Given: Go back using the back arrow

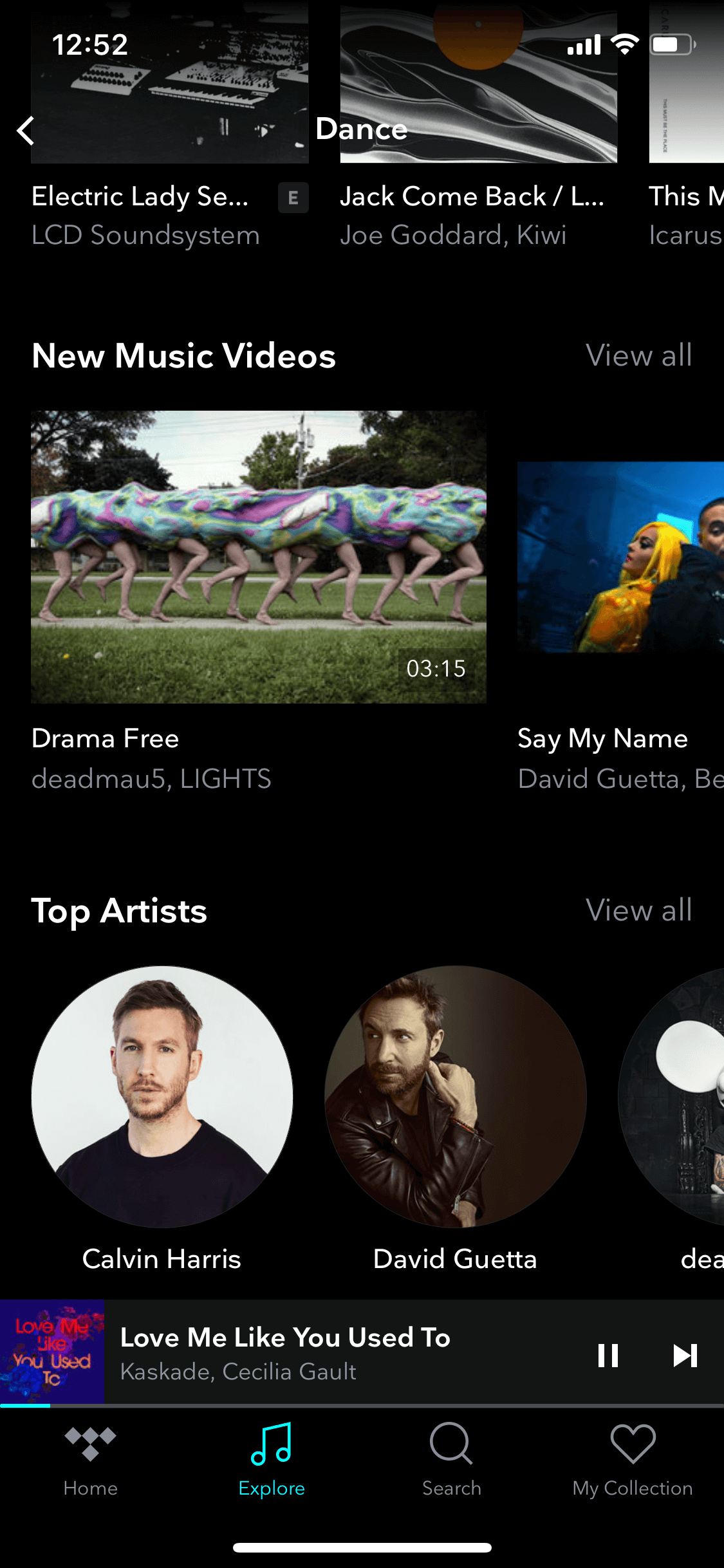Looking at the screenshot, I should coord(26,131).
